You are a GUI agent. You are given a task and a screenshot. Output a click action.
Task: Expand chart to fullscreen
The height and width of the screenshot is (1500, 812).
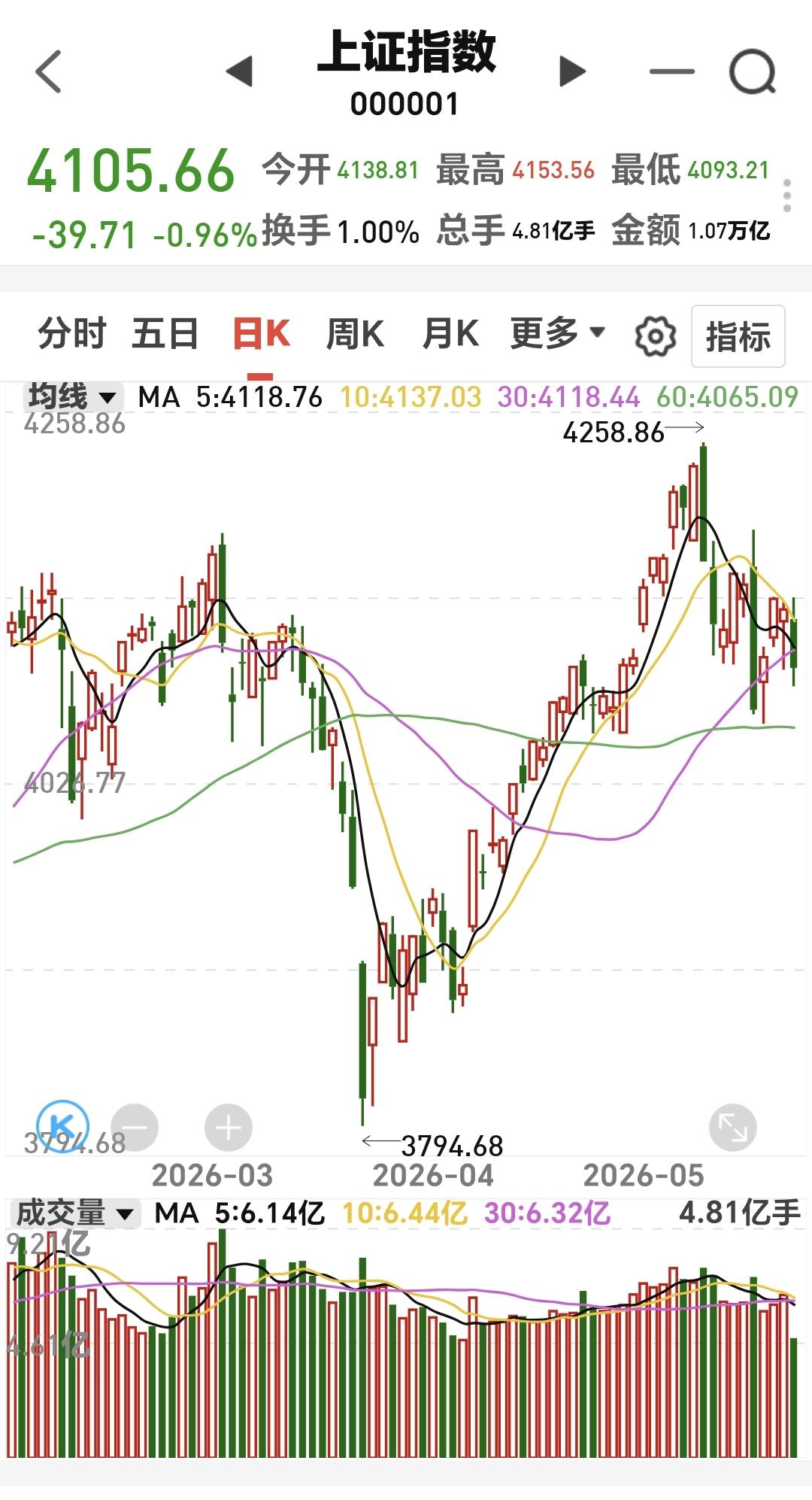click(732, 1128)
